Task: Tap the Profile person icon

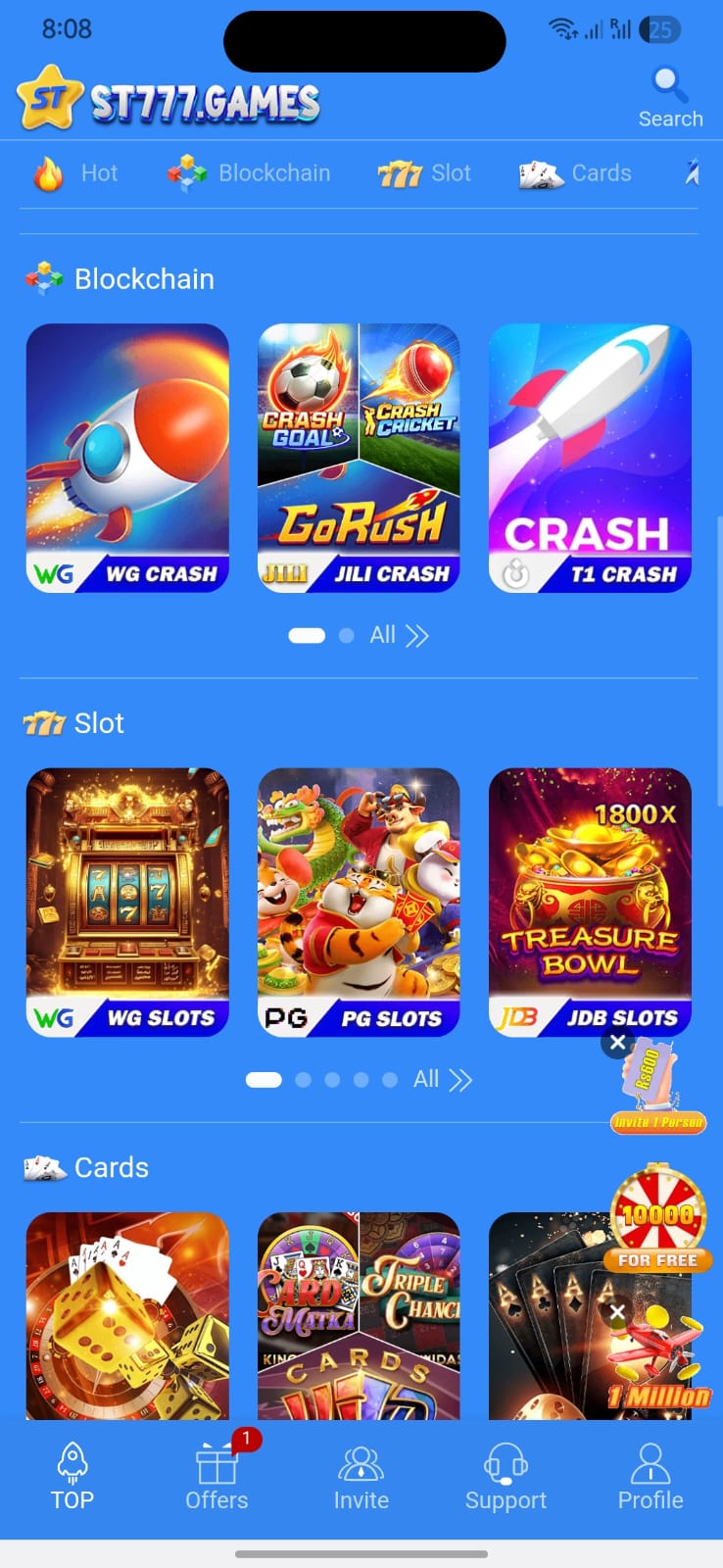Action: [651, 1460]
